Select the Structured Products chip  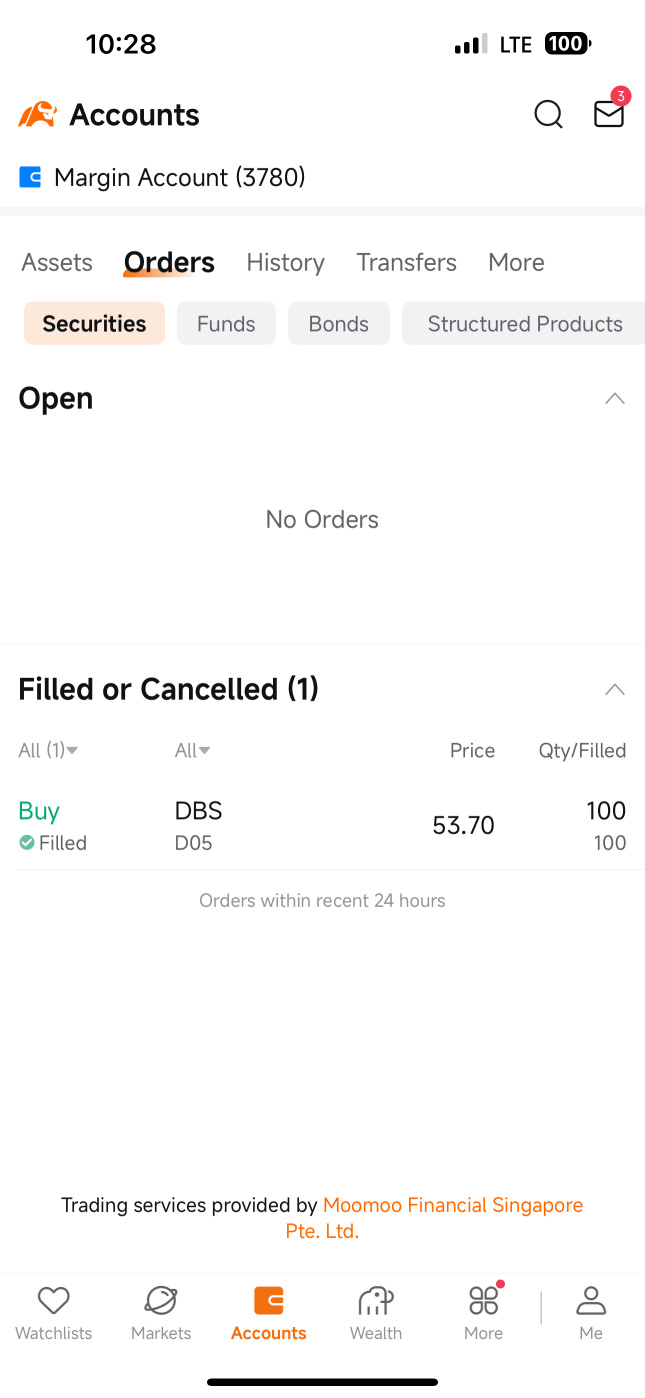524,324
